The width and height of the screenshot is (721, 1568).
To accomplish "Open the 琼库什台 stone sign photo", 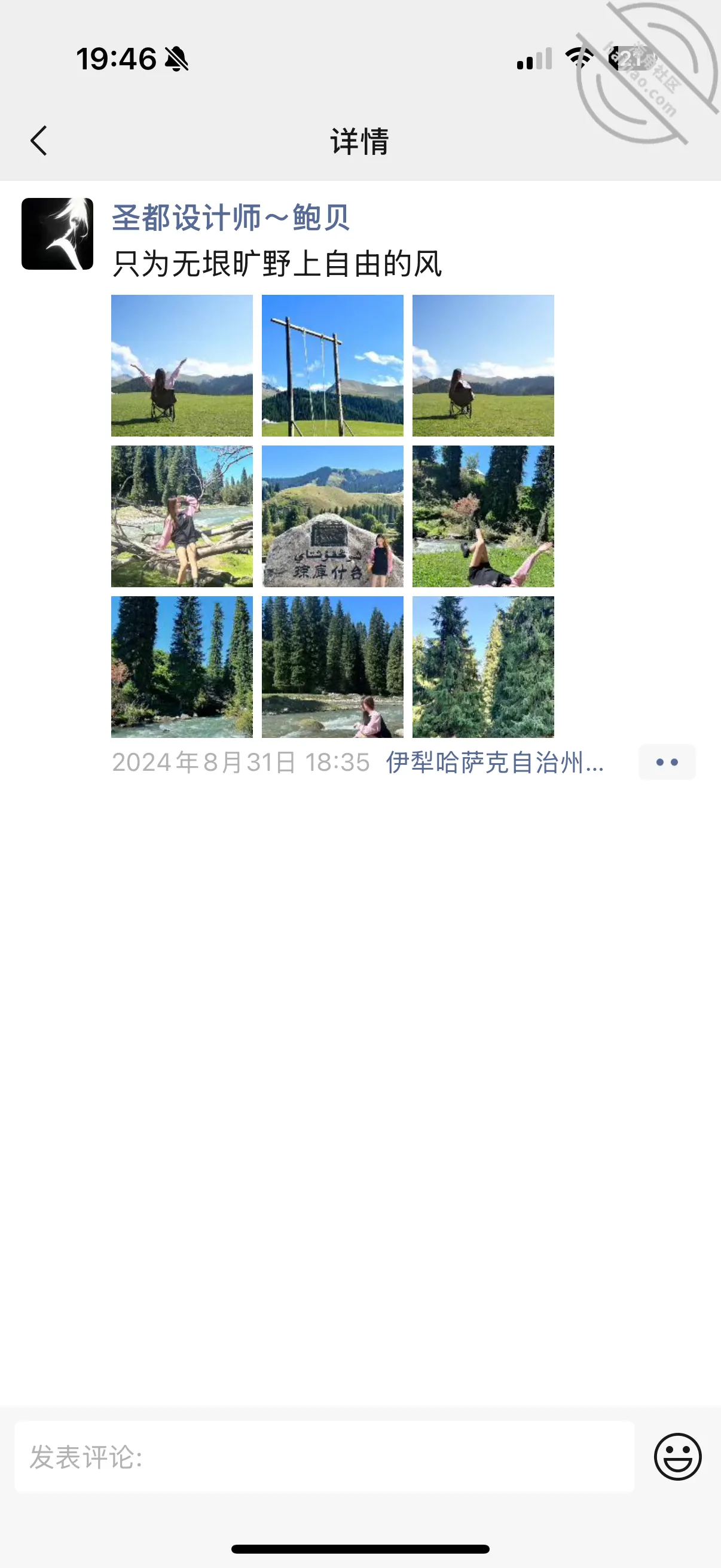I will [333, 516].
